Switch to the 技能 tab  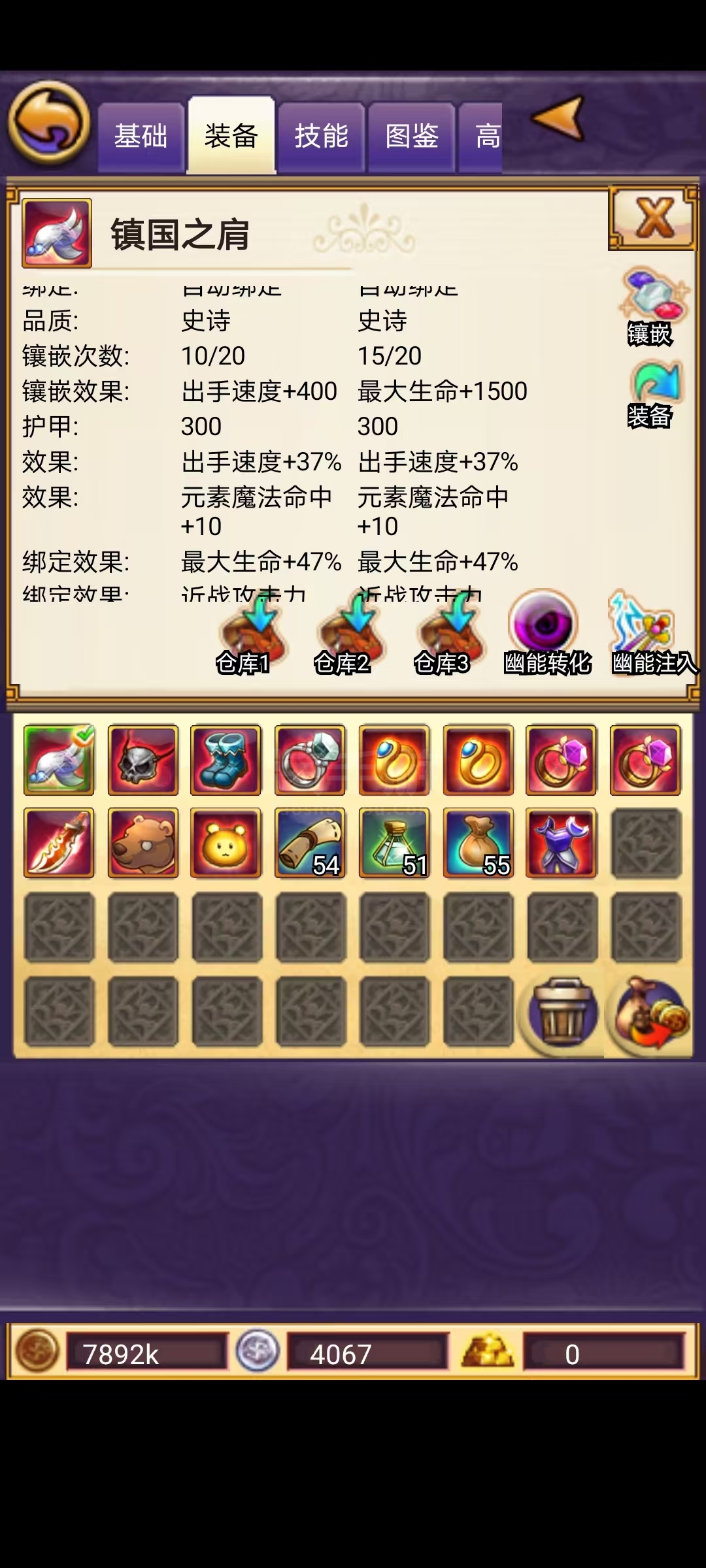coord(321,137)
